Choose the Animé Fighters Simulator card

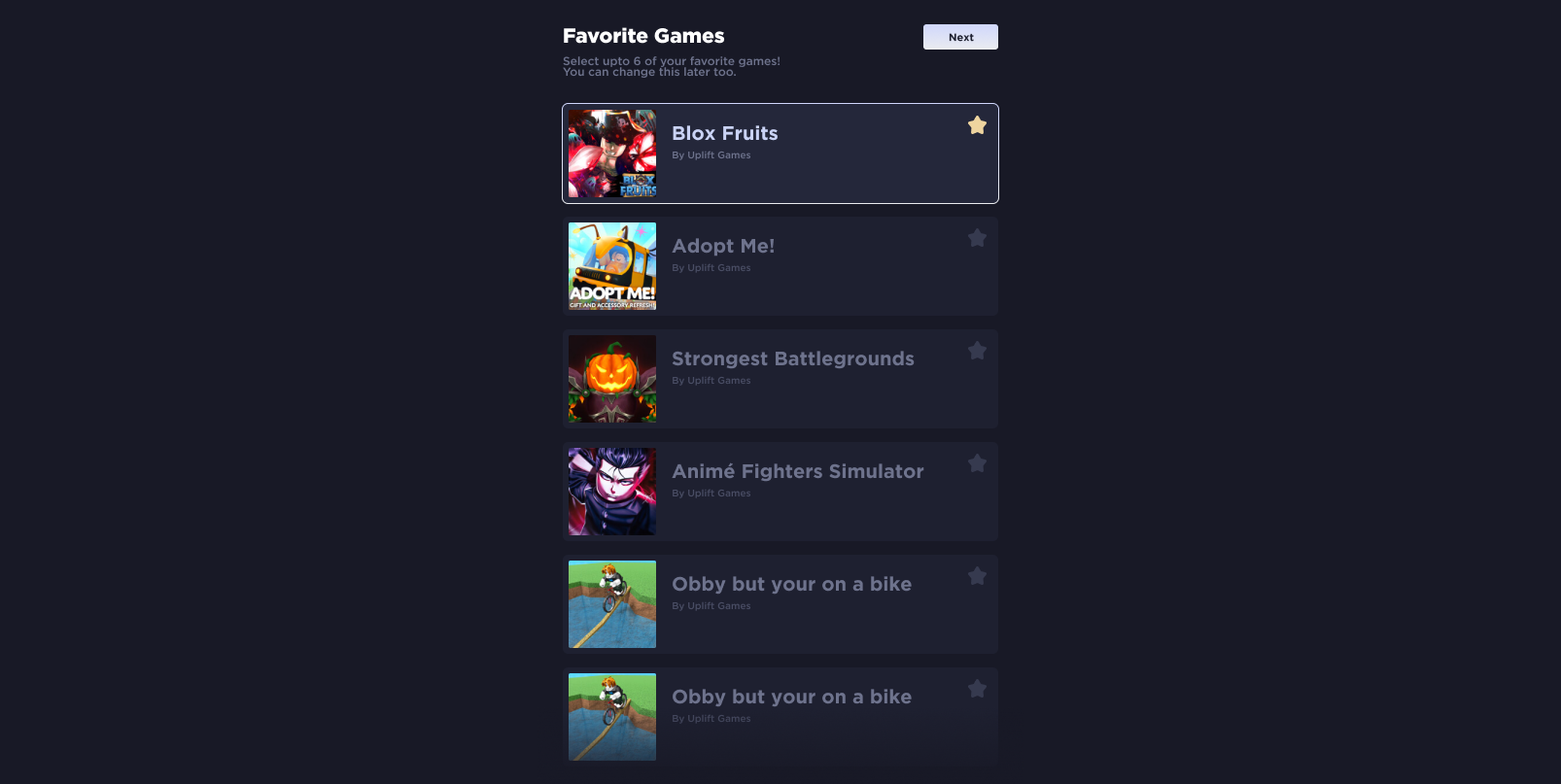pos(780,492)
